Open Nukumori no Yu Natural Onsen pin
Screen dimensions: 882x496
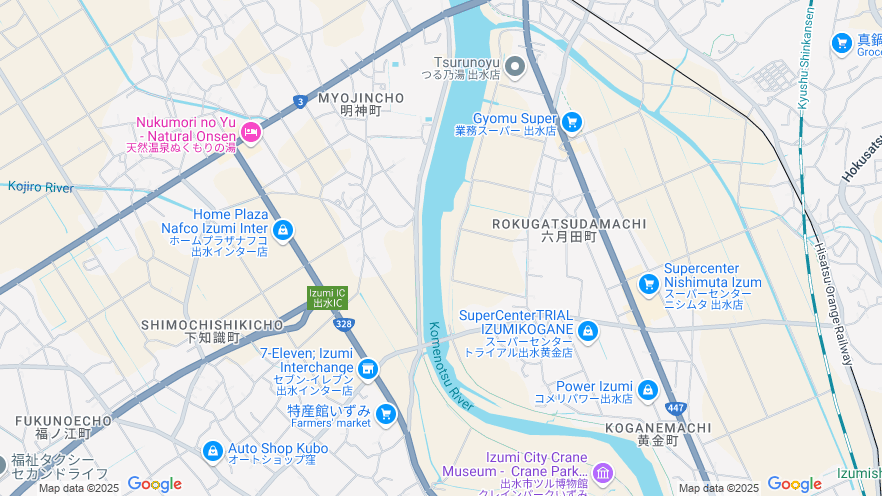251,131
